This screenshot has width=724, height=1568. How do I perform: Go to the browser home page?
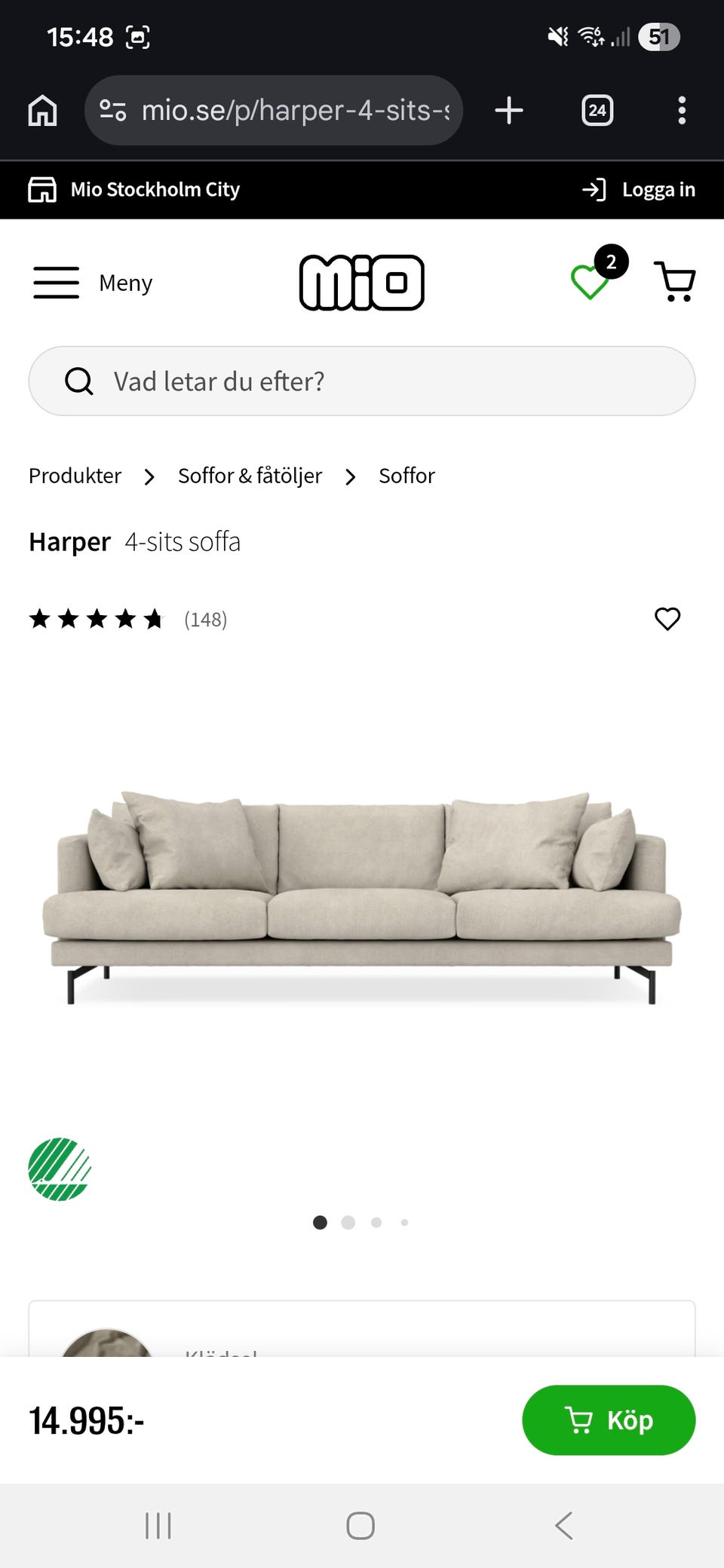[x=42, y=110]
